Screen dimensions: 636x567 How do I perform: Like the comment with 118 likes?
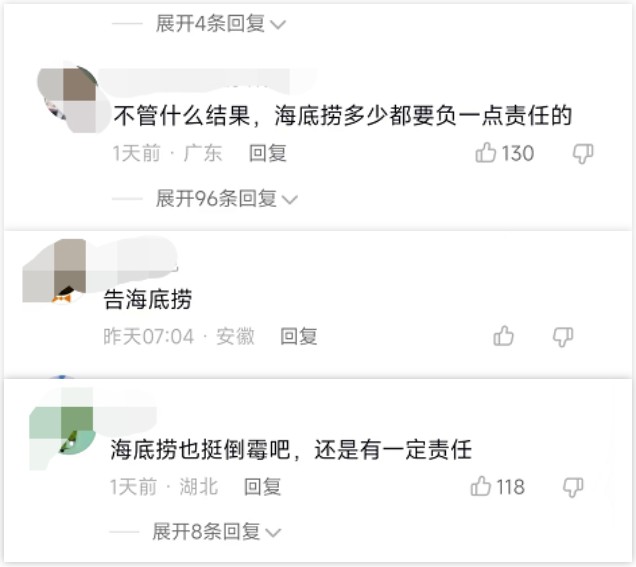482,487
